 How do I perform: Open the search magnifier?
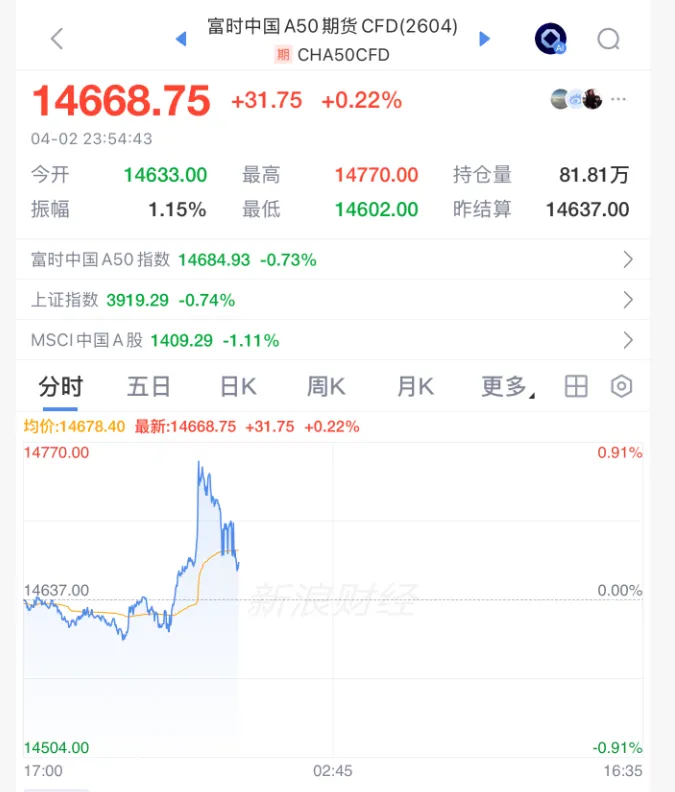608,39
